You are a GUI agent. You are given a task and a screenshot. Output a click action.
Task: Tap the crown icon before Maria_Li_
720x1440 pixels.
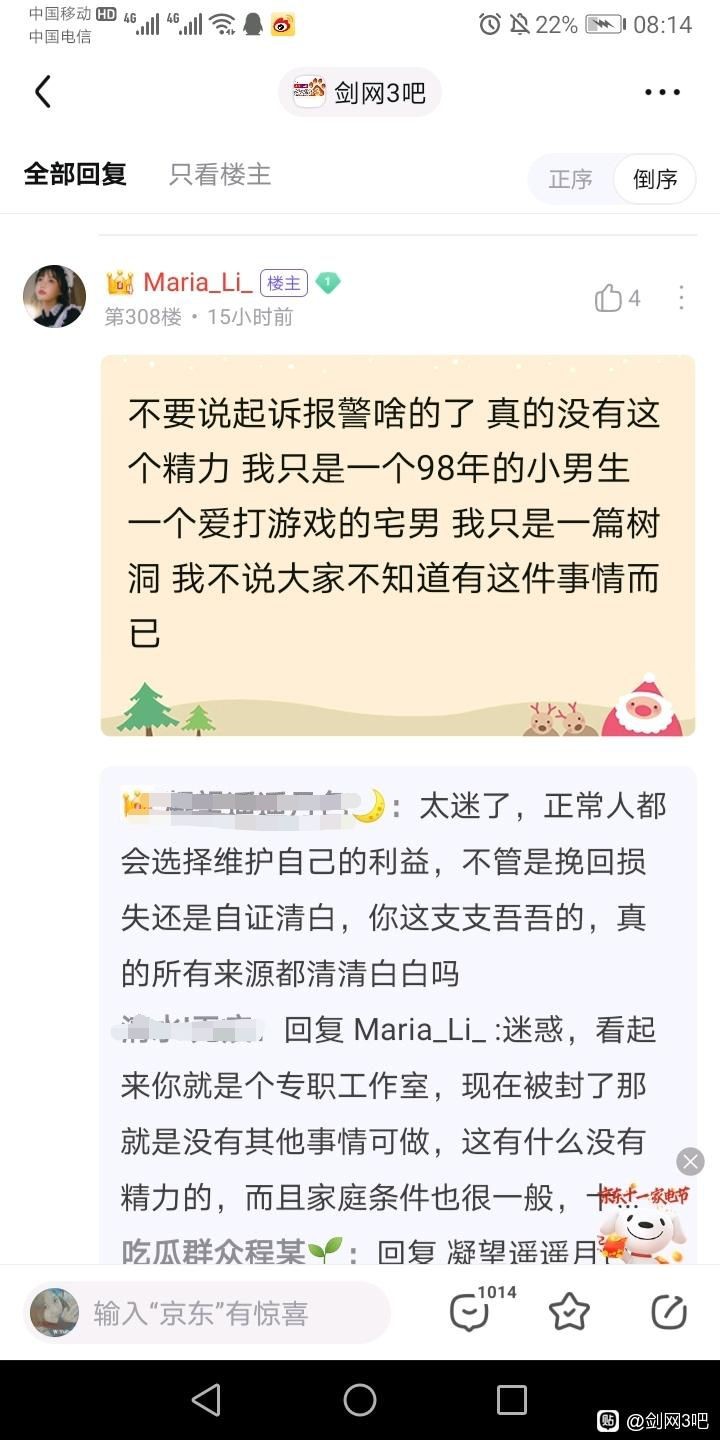pos(122,283)
